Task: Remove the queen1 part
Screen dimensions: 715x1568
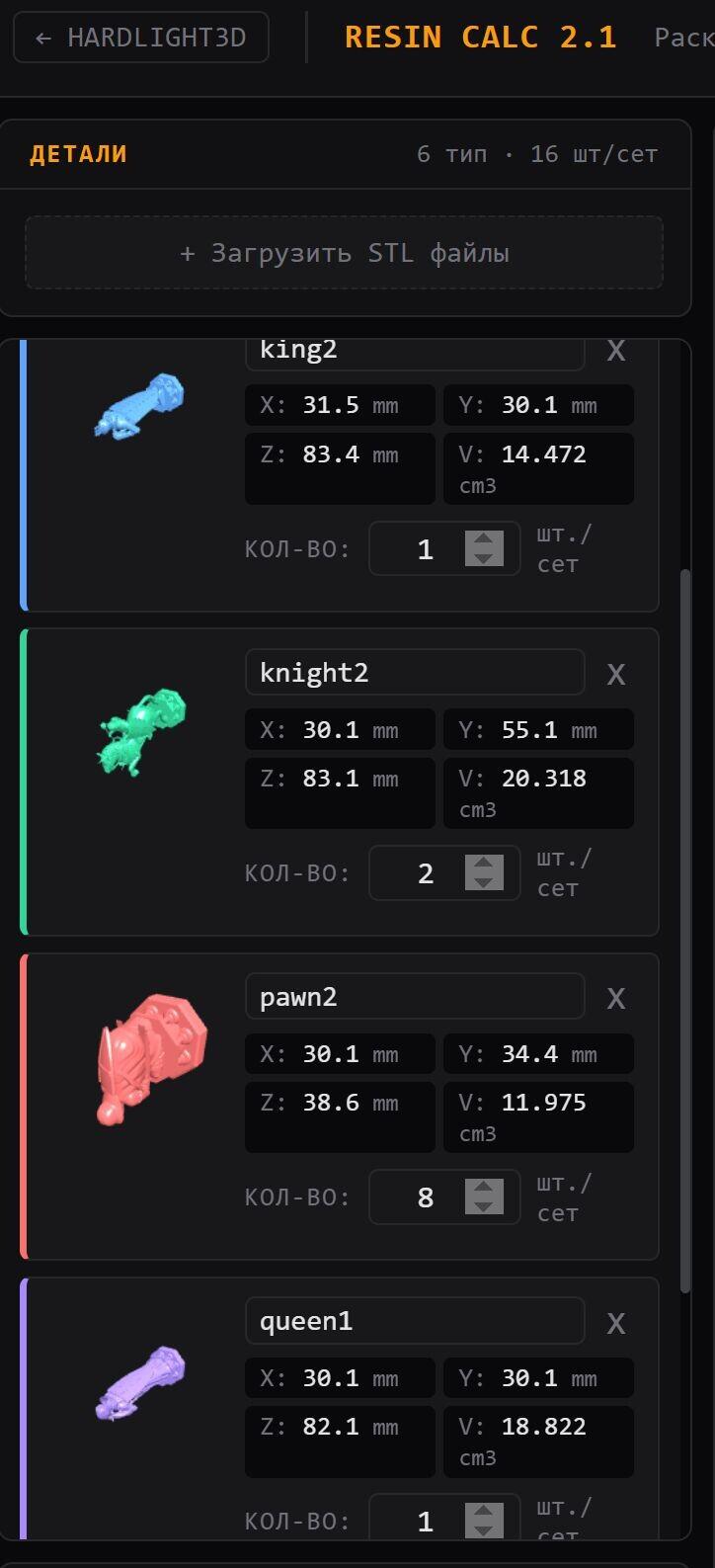Action: pyautogui.click(x=615, y=1323)
